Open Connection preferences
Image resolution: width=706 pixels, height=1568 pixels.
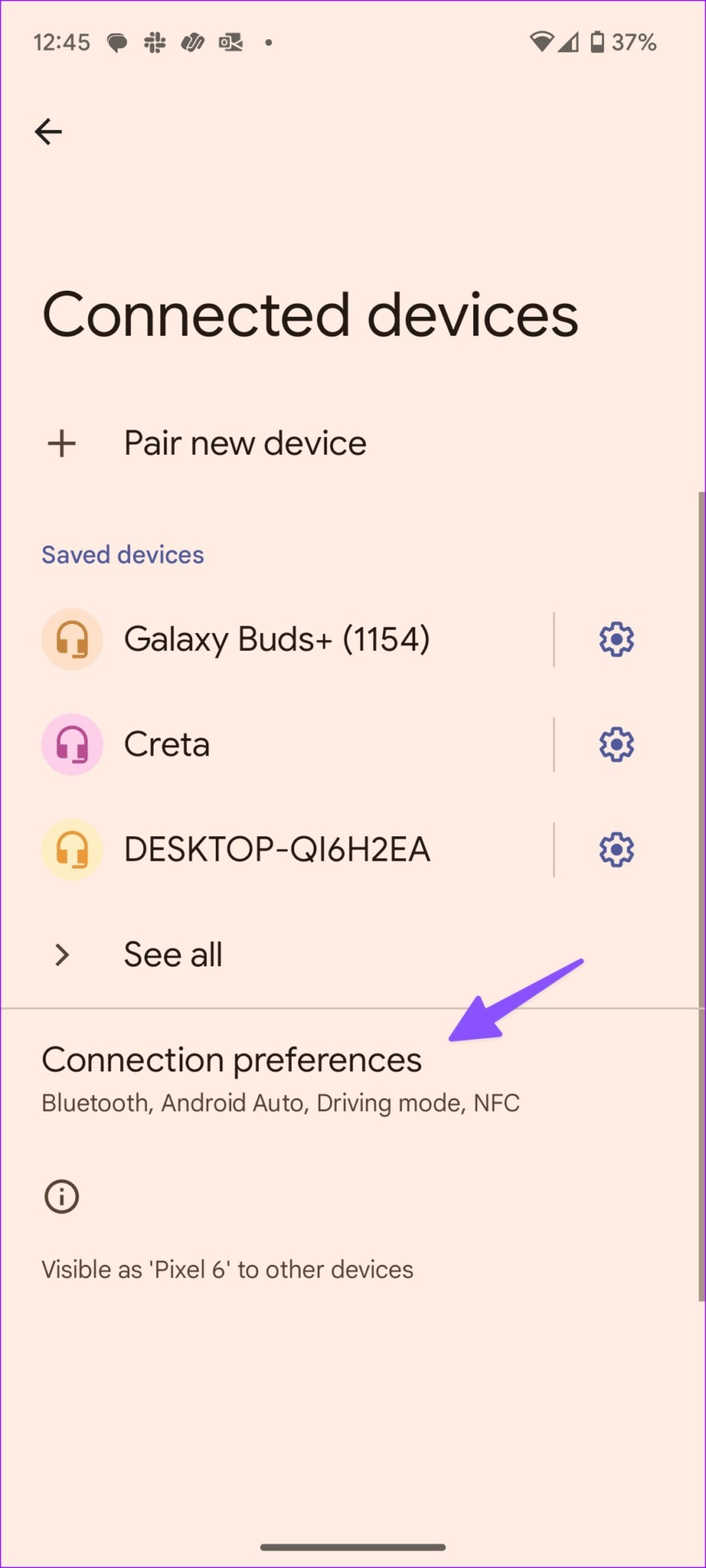353,1078
